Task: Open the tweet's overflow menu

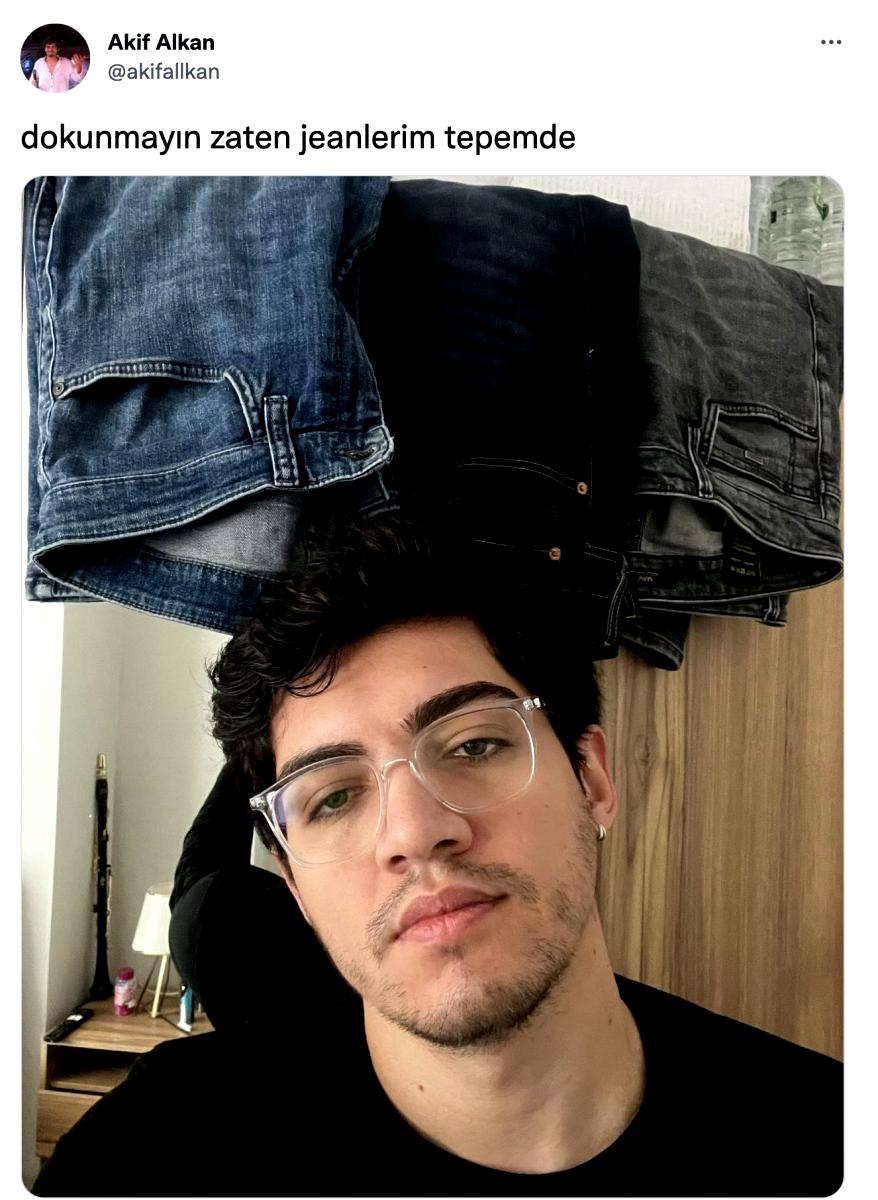Action: (x=830, y=42)
